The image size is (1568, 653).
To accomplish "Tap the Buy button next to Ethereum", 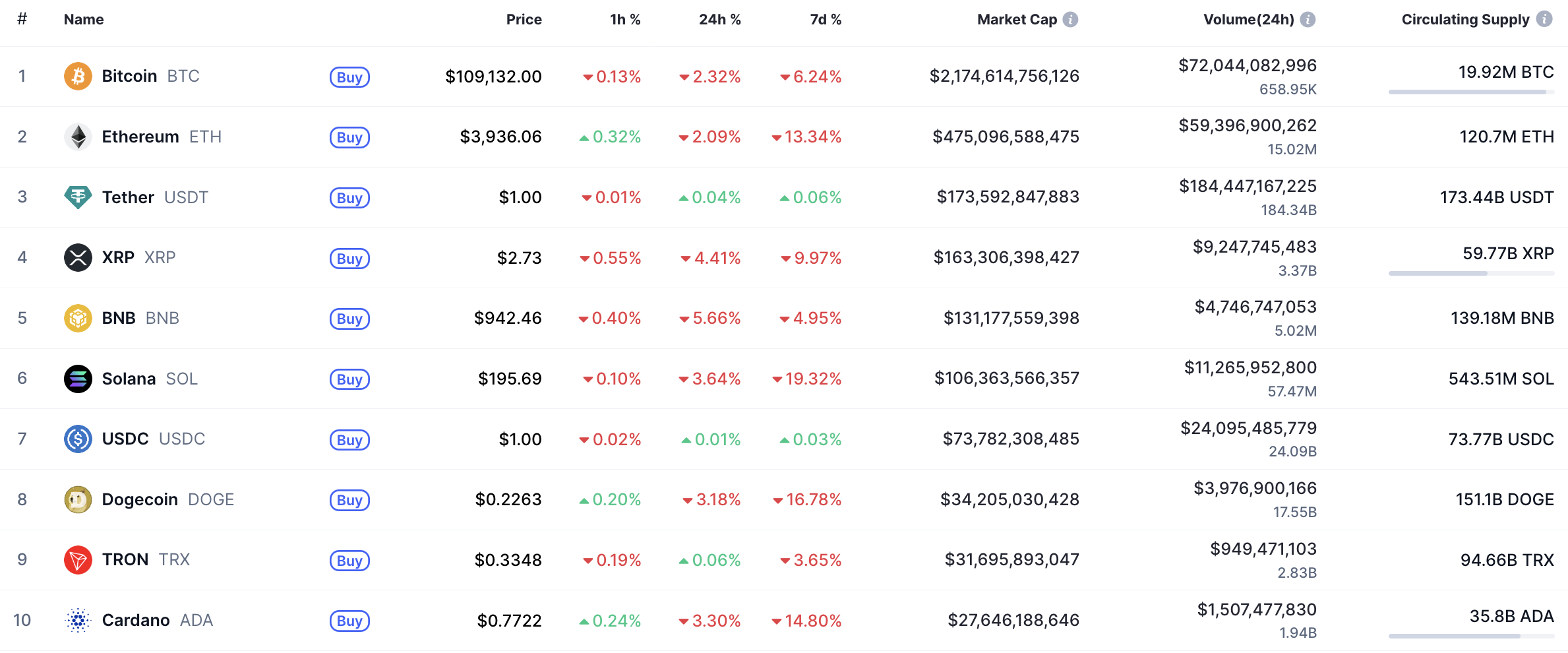I will pos(349,137).
